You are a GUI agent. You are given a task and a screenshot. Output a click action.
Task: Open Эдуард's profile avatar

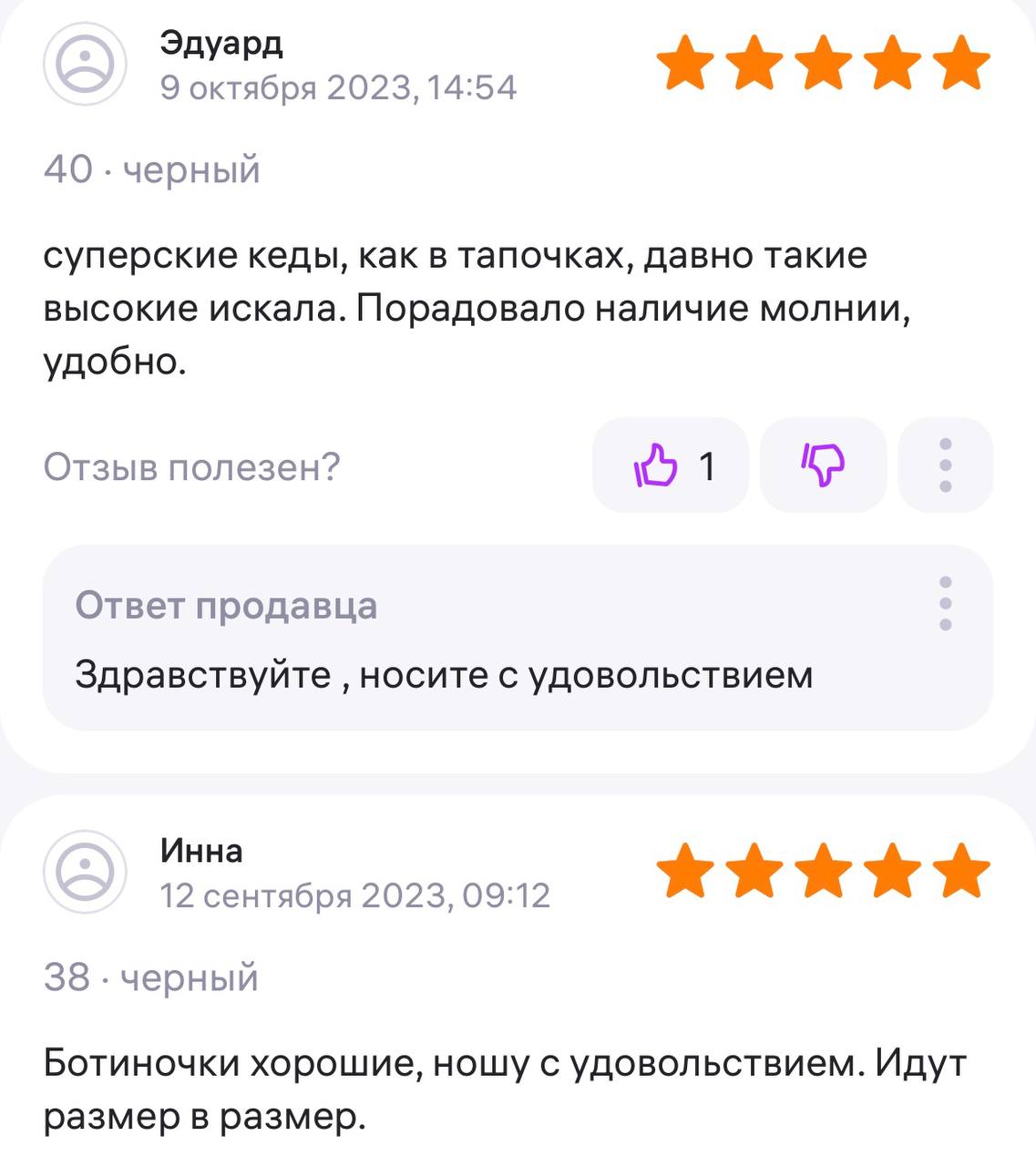(x=85, y=64)
